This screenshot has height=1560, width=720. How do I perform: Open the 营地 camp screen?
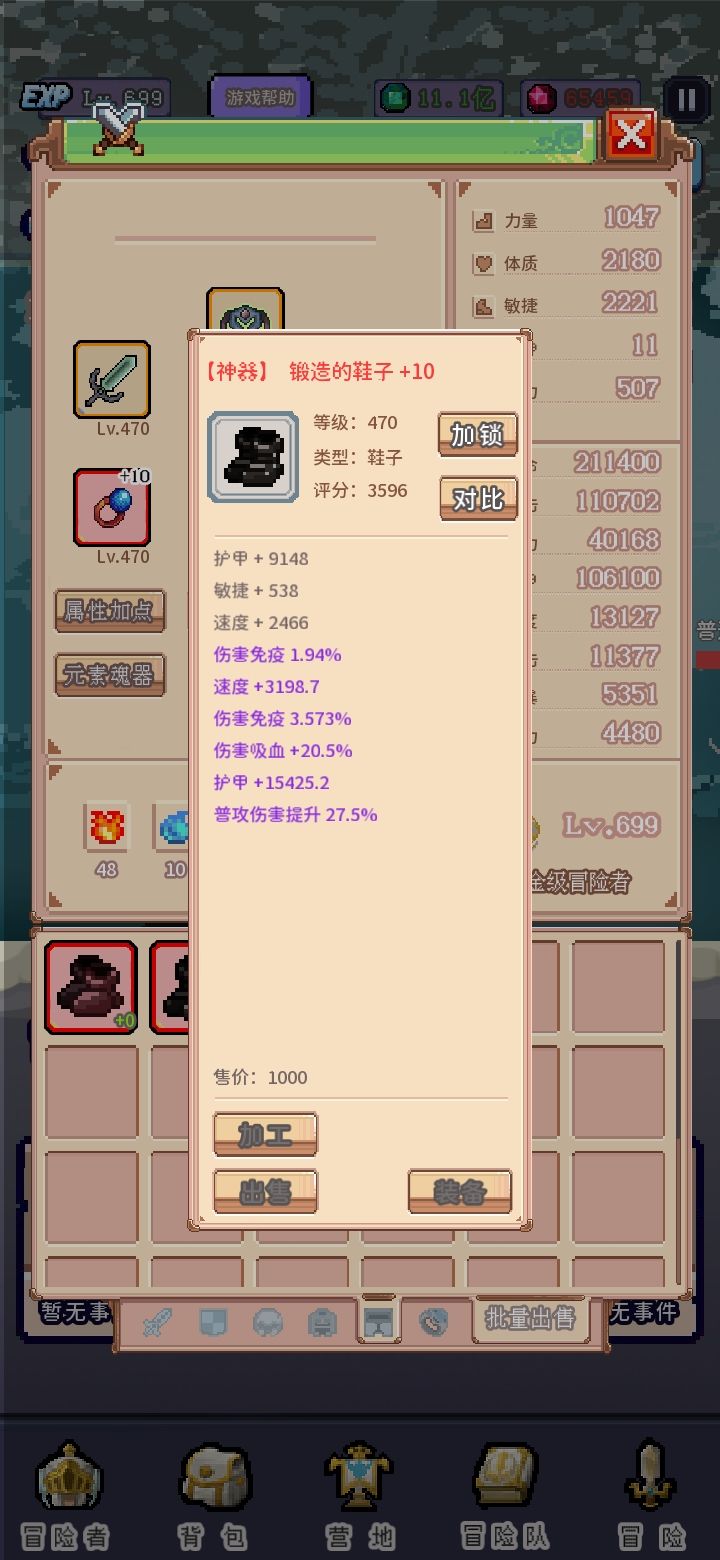[358, 1490]
